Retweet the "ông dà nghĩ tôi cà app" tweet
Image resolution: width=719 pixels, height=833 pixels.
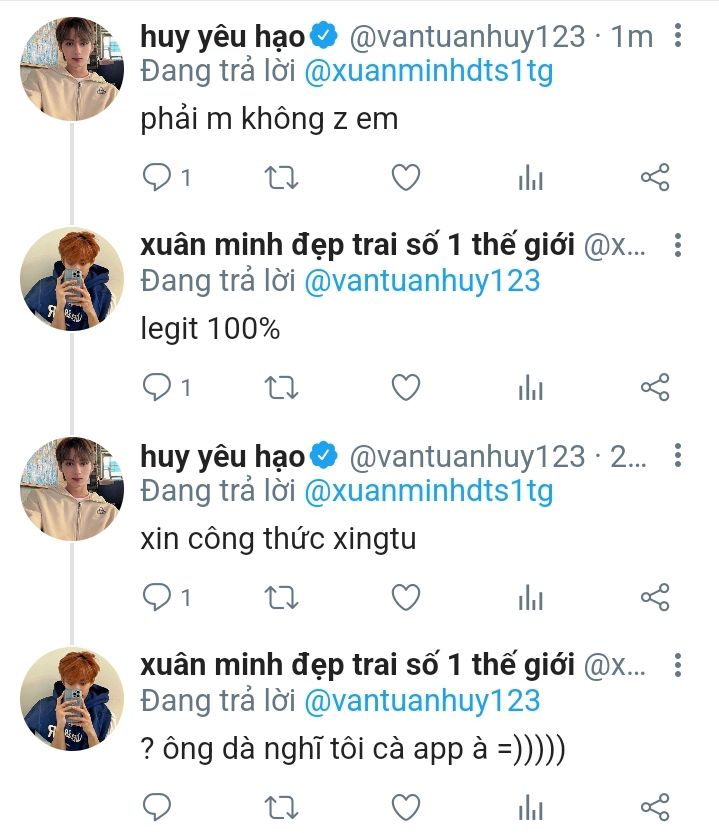(281, 806)
